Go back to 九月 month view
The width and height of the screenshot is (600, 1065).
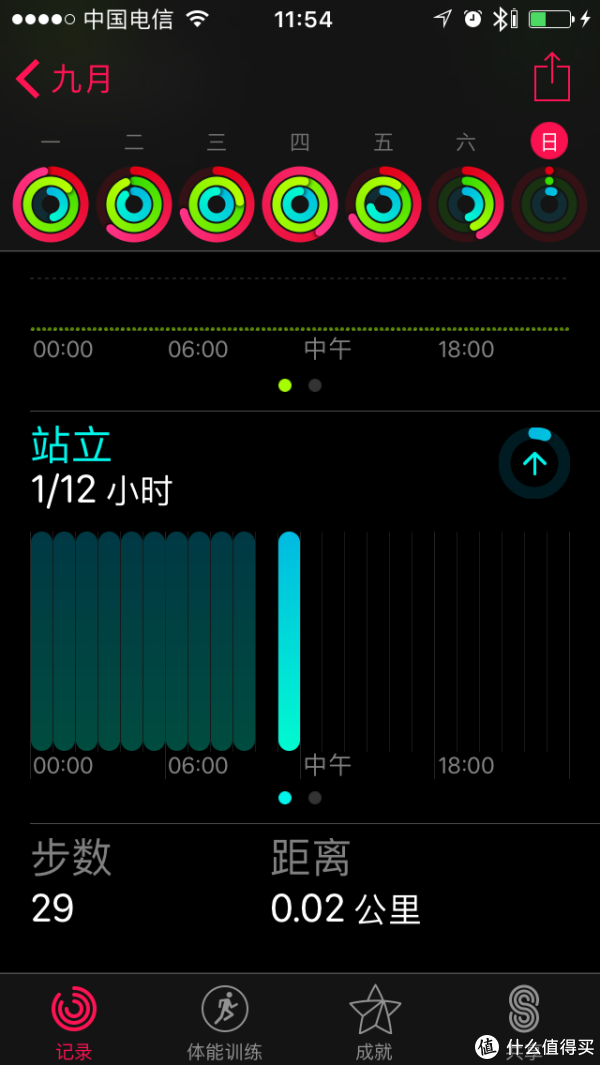point(65,79)
